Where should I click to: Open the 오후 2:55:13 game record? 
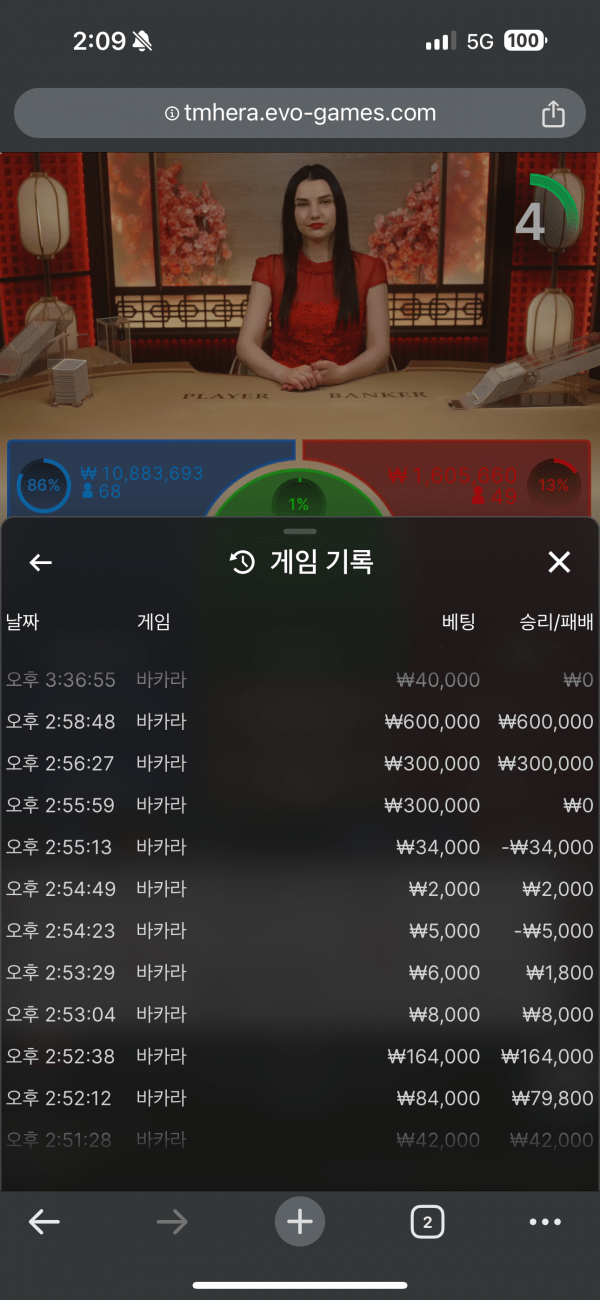pos(300,848)
